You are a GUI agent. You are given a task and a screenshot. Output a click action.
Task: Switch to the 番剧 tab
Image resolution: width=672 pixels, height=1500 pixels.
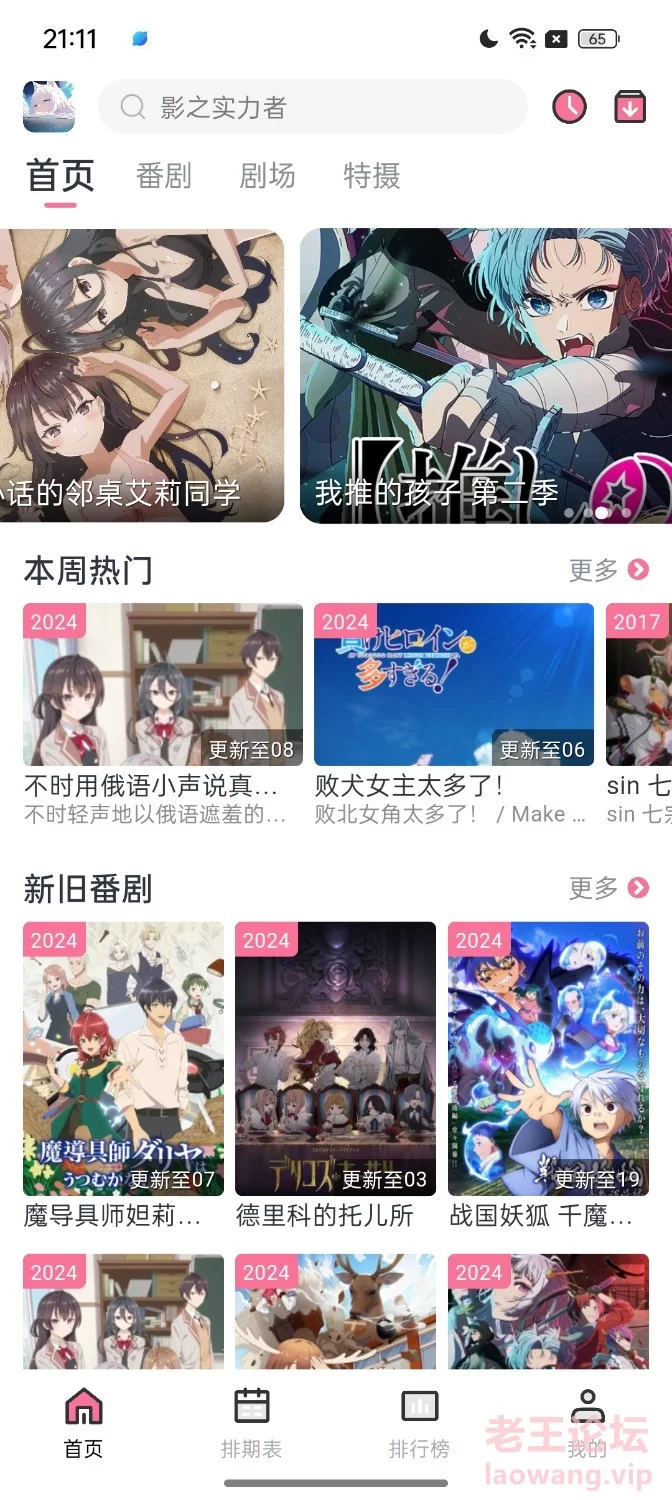[x=164, y=176]
